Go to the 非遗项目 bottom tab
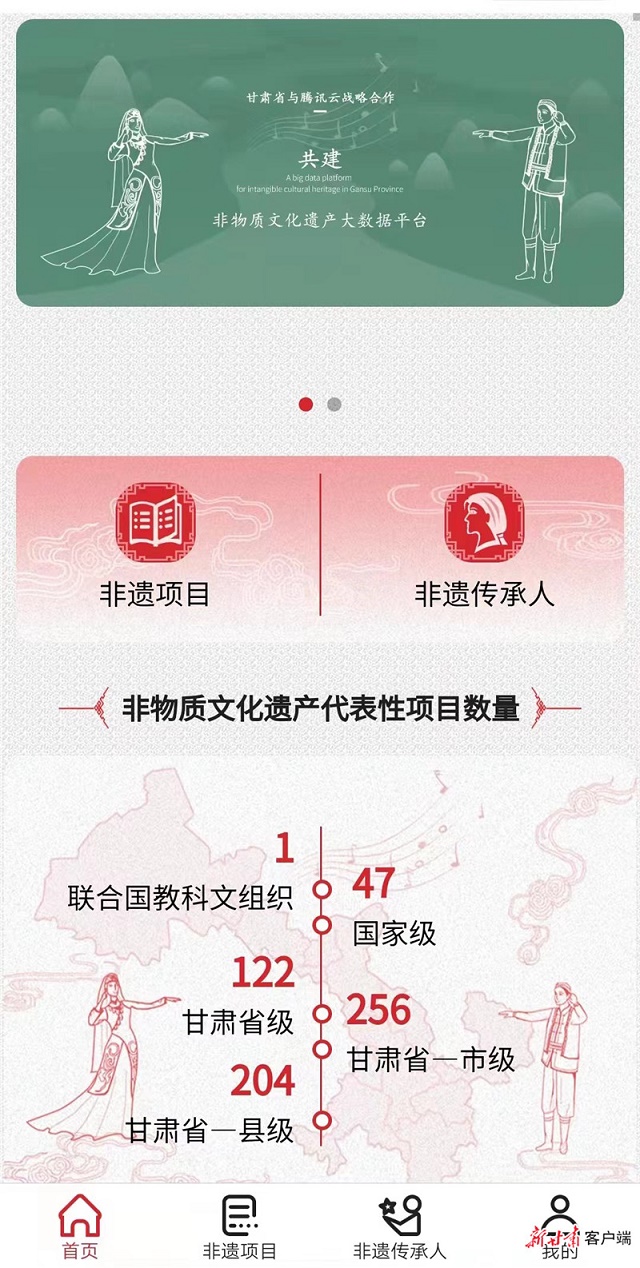This screenshot has width=640, height=1268. [240, 1226]
